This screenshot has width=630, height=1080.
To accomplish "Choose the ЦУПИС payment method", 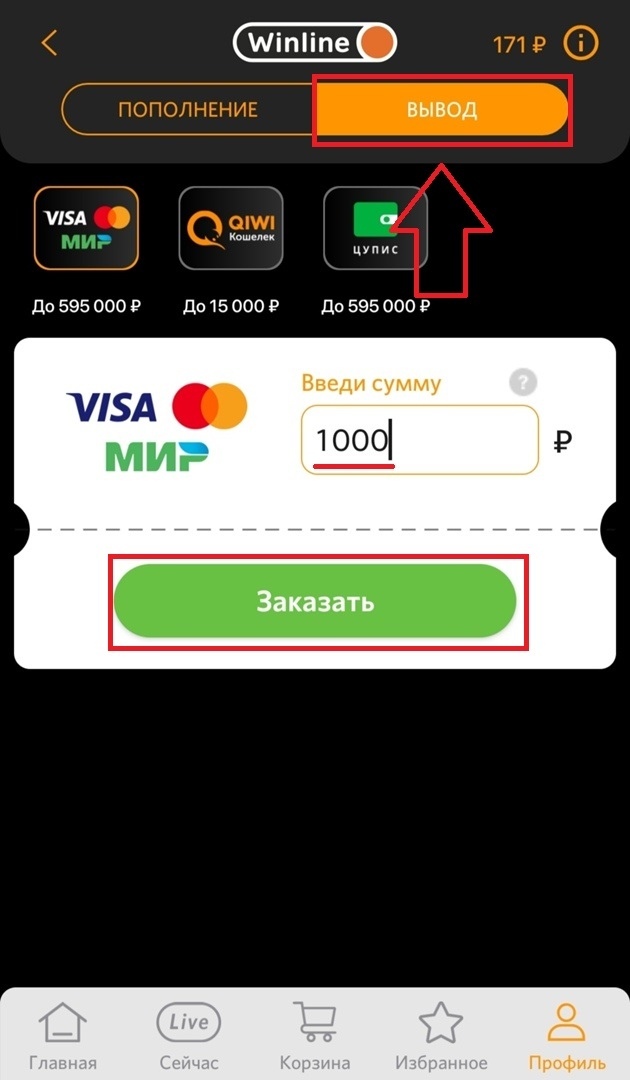I will click(375, 228).
